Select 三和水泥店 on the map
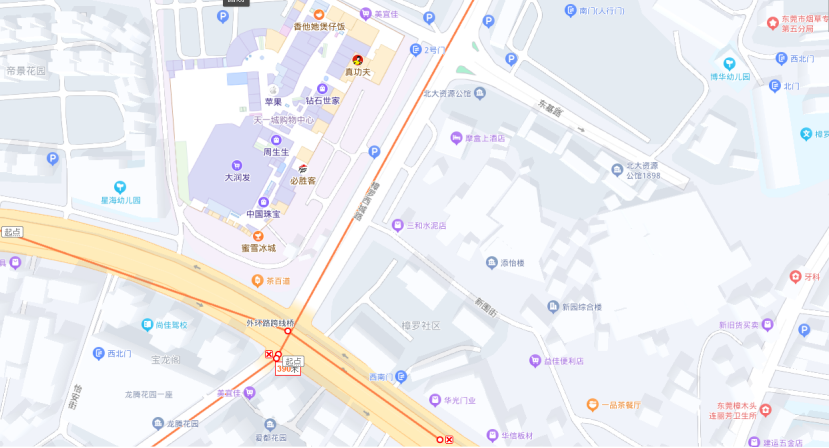Image resolution: width=829 pixels, height=448 pixels. pyautogui.click(x=397, y=225)
